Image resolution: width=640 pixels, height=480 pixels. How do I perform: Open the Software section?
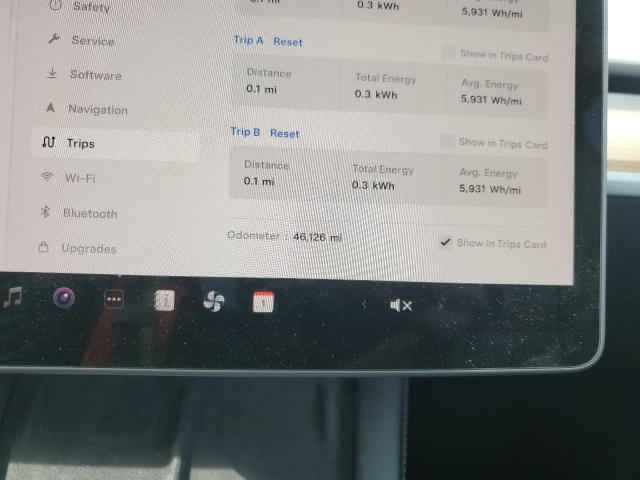point(94,75)
